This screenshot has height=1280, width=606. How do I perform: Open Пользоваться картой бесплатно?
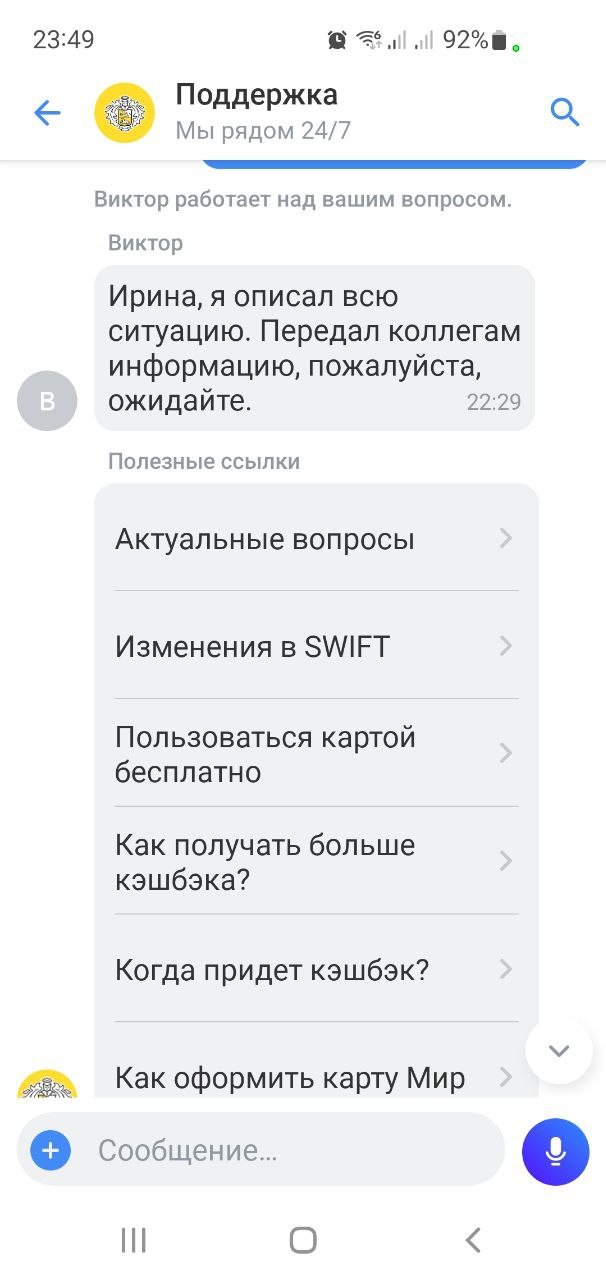316,754
